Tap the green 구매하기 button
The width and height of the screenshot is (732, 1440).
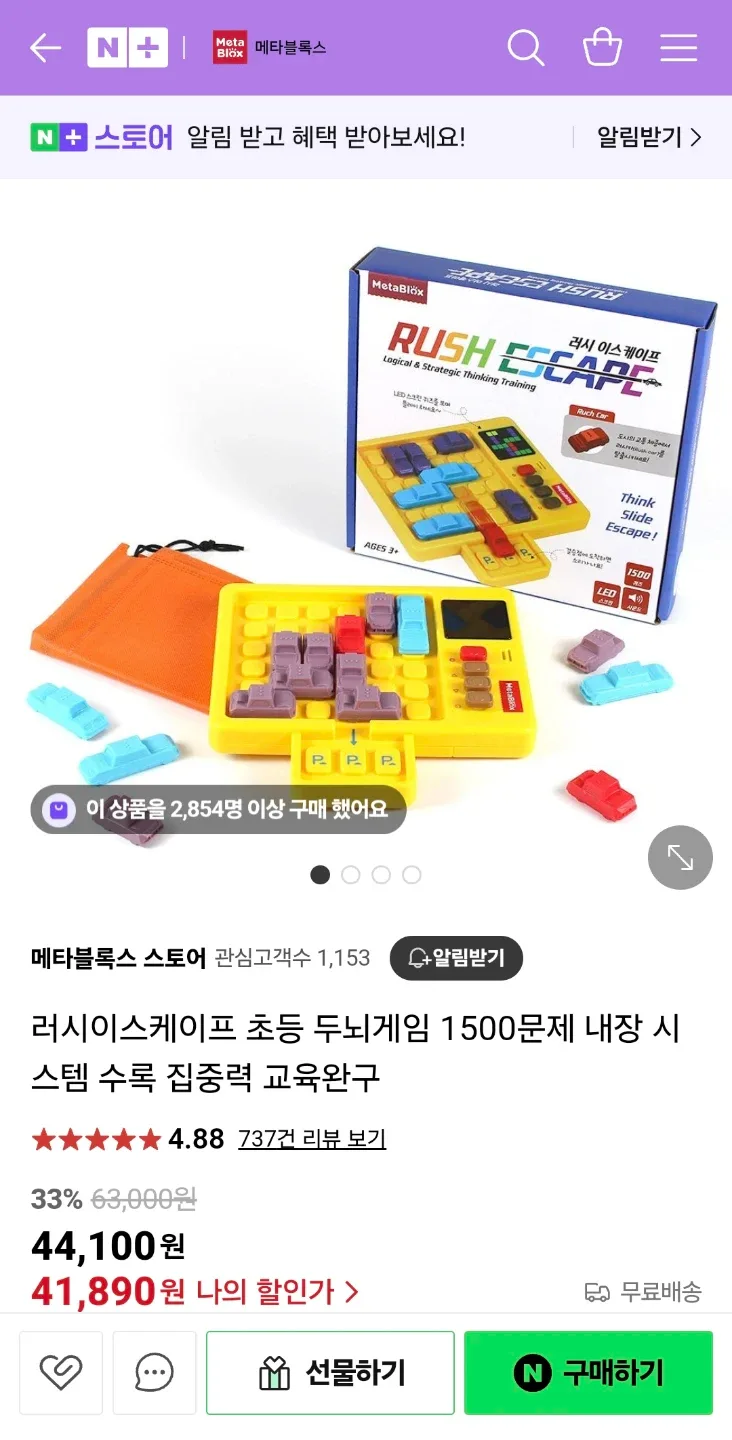(x=588, y=1372)
